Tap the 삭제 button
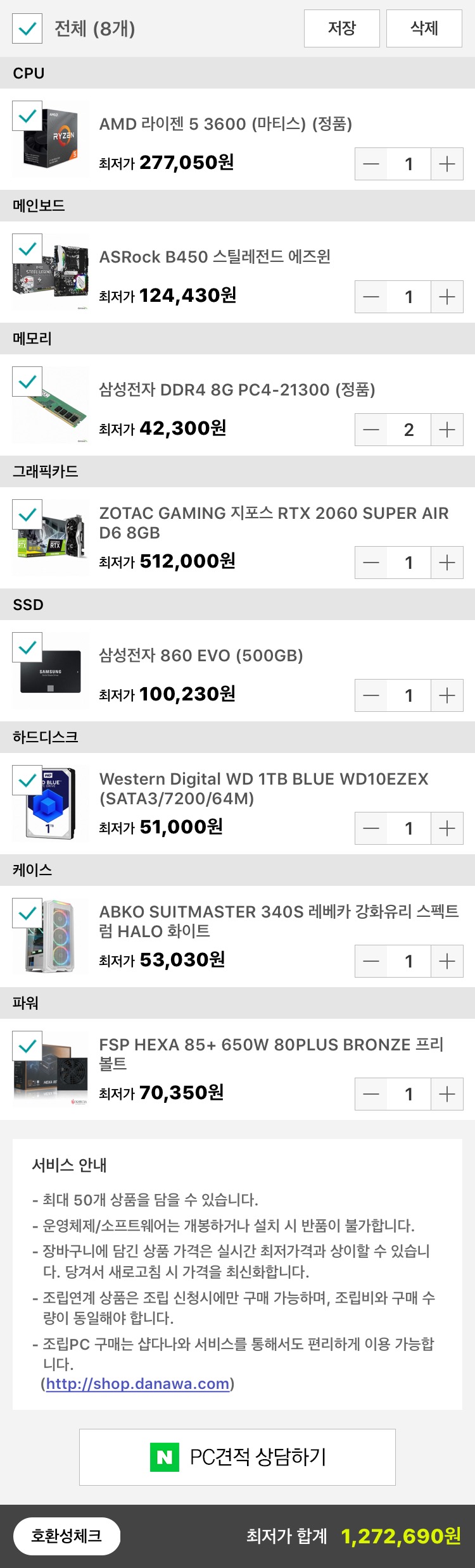The height and width of the screenshot is (1568, 475). click(424, 28)
